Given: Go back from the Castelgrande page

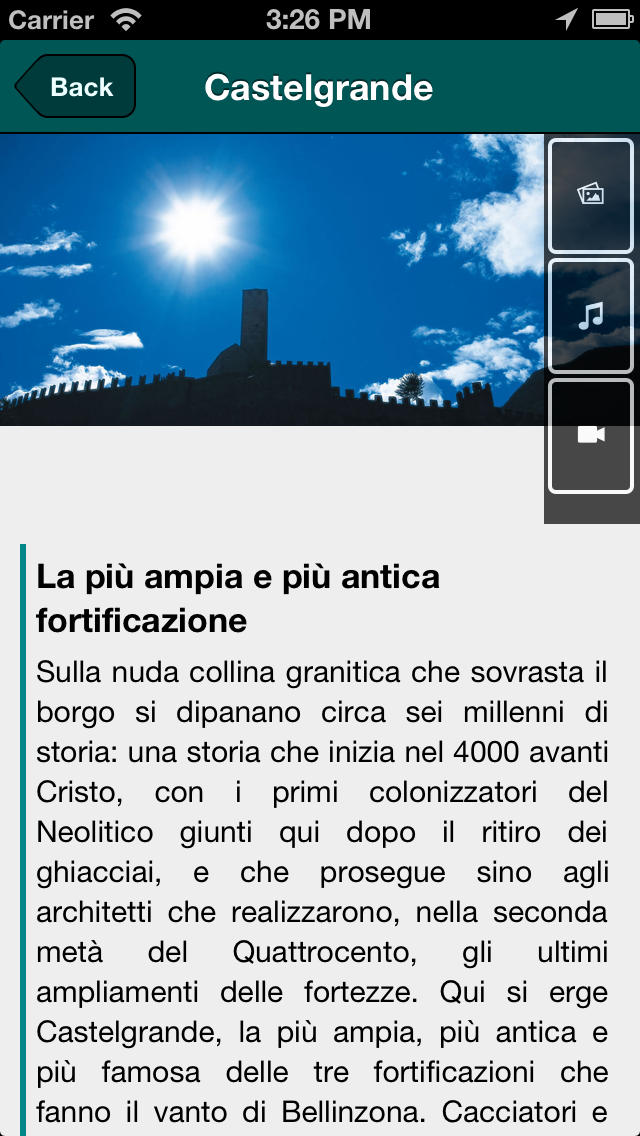Looking at the screenshot, I should pyautogui.click(x=75, y=86).
